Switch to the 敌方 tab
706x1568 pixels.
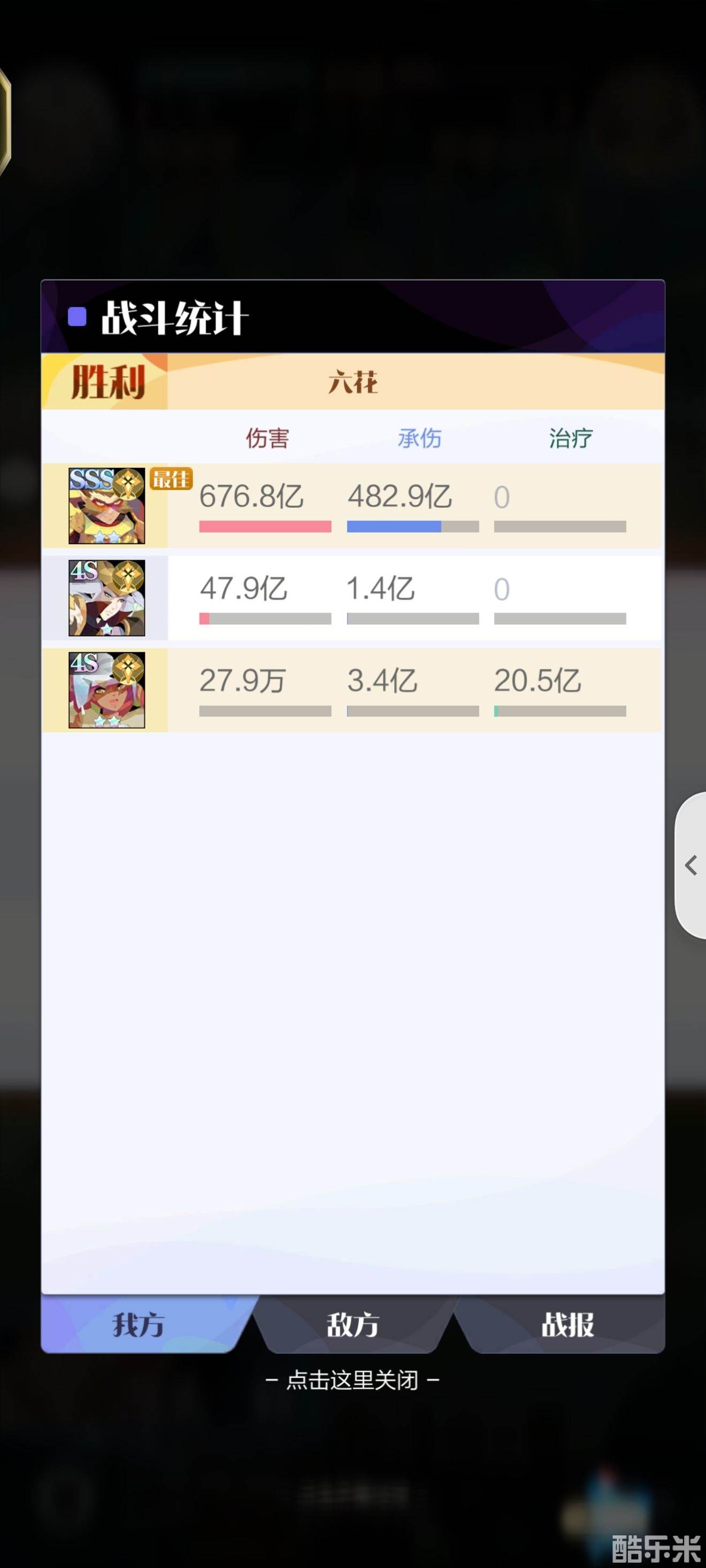352,1325
